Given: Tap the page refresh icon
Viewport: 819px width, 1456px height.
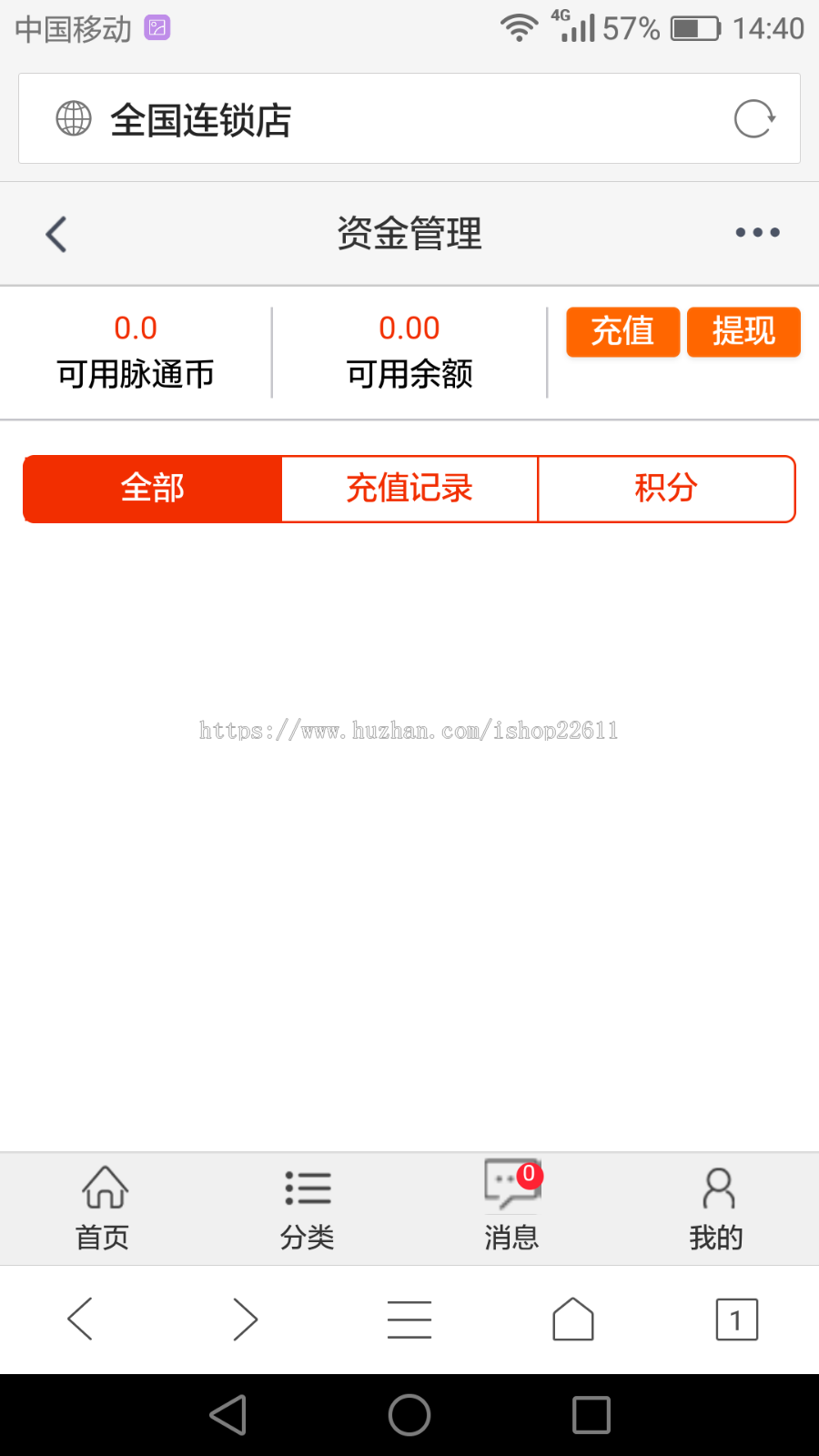Looking at the screenshot, I should 753,118.
